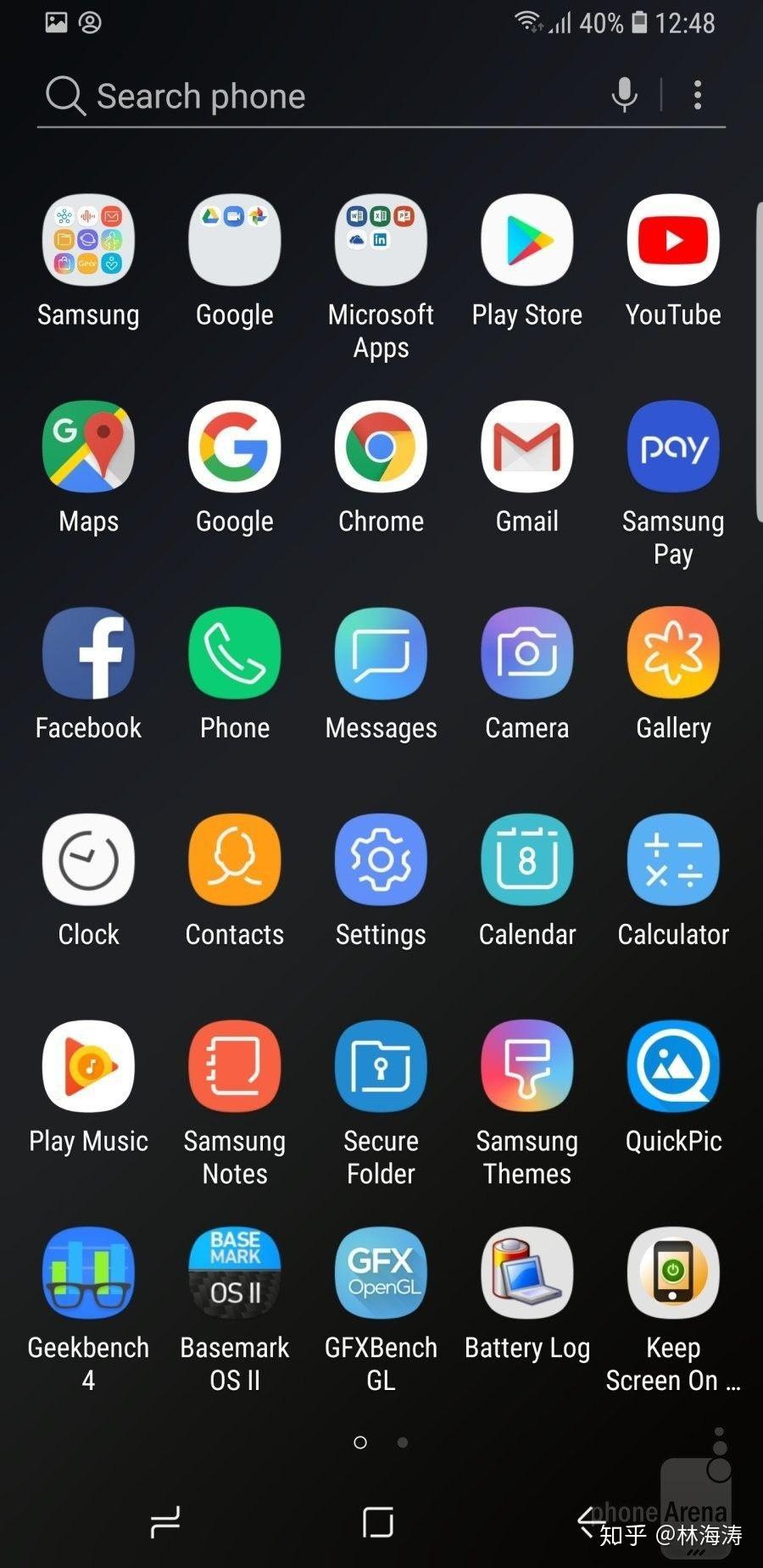Tap the home button in navigation bar
This screenshot has width=763, height=1568.
pos(378,1522)
